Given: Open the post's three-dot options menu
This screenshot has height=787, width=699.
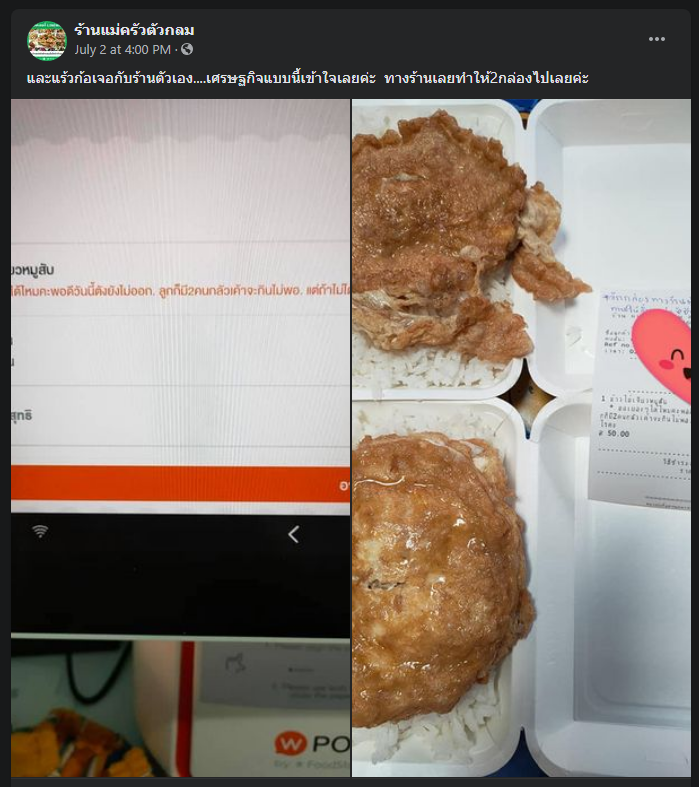Looking at the screenshot, I should pos(656,39).
